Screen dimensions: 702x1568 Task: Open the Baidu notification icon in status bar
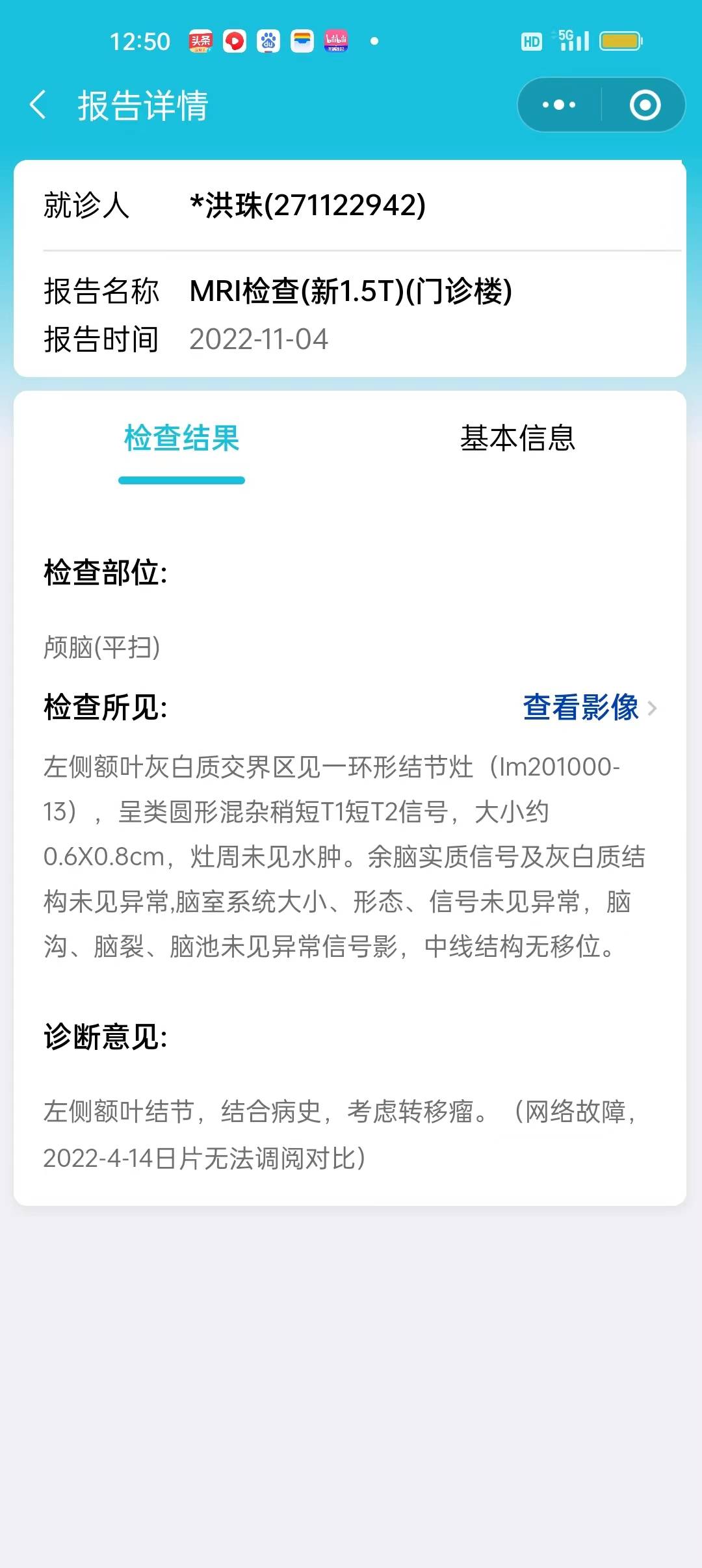pos(268,42)
